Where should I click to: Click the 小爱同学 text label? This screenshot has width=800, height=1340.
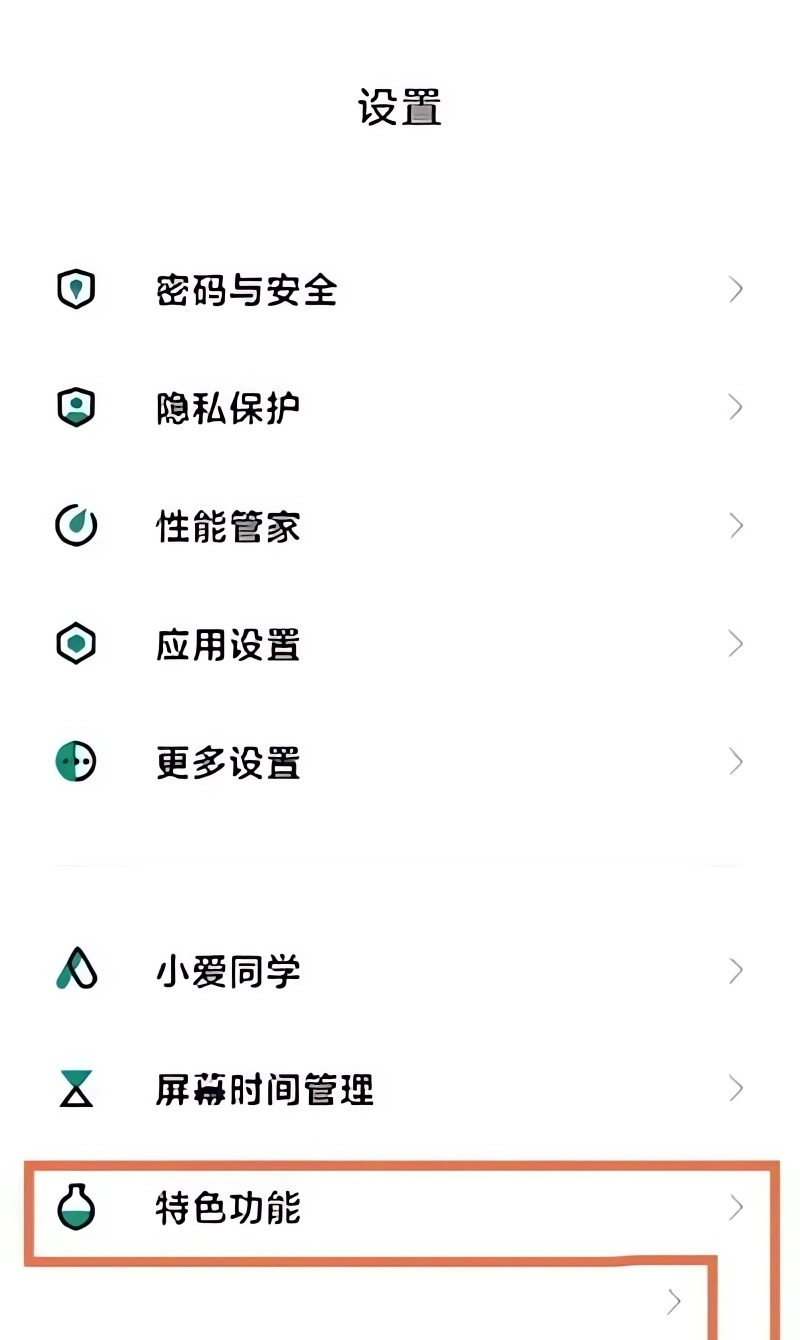(226, 970)
